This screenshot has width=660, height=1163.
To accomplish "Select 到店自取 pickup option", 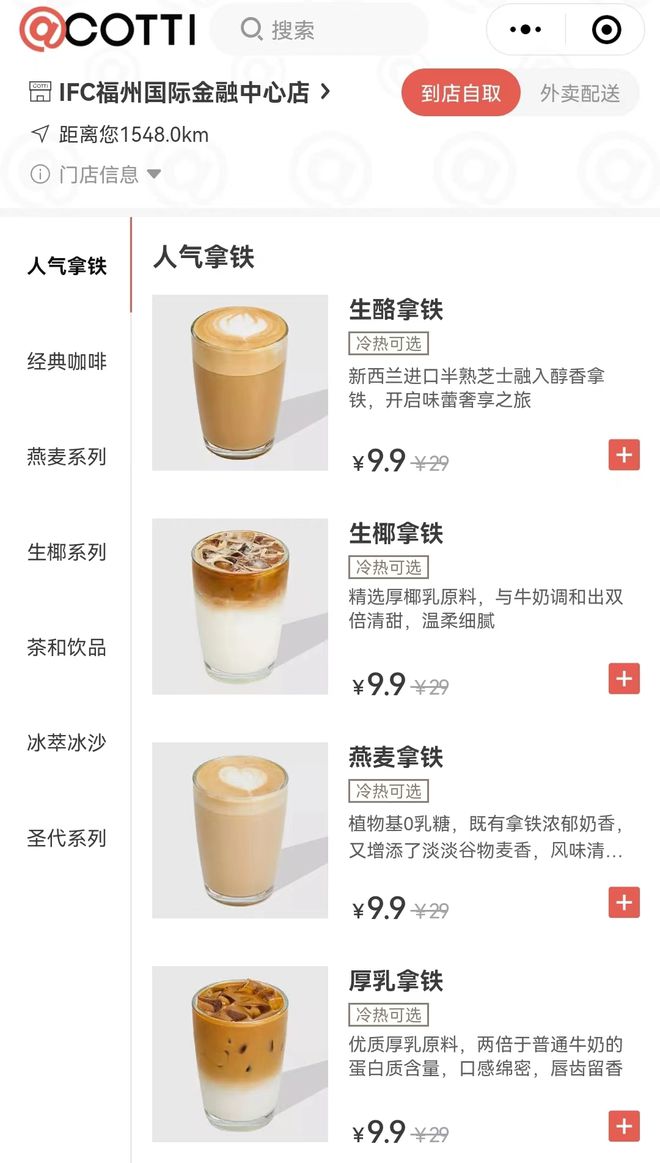I will click(461, 94).
